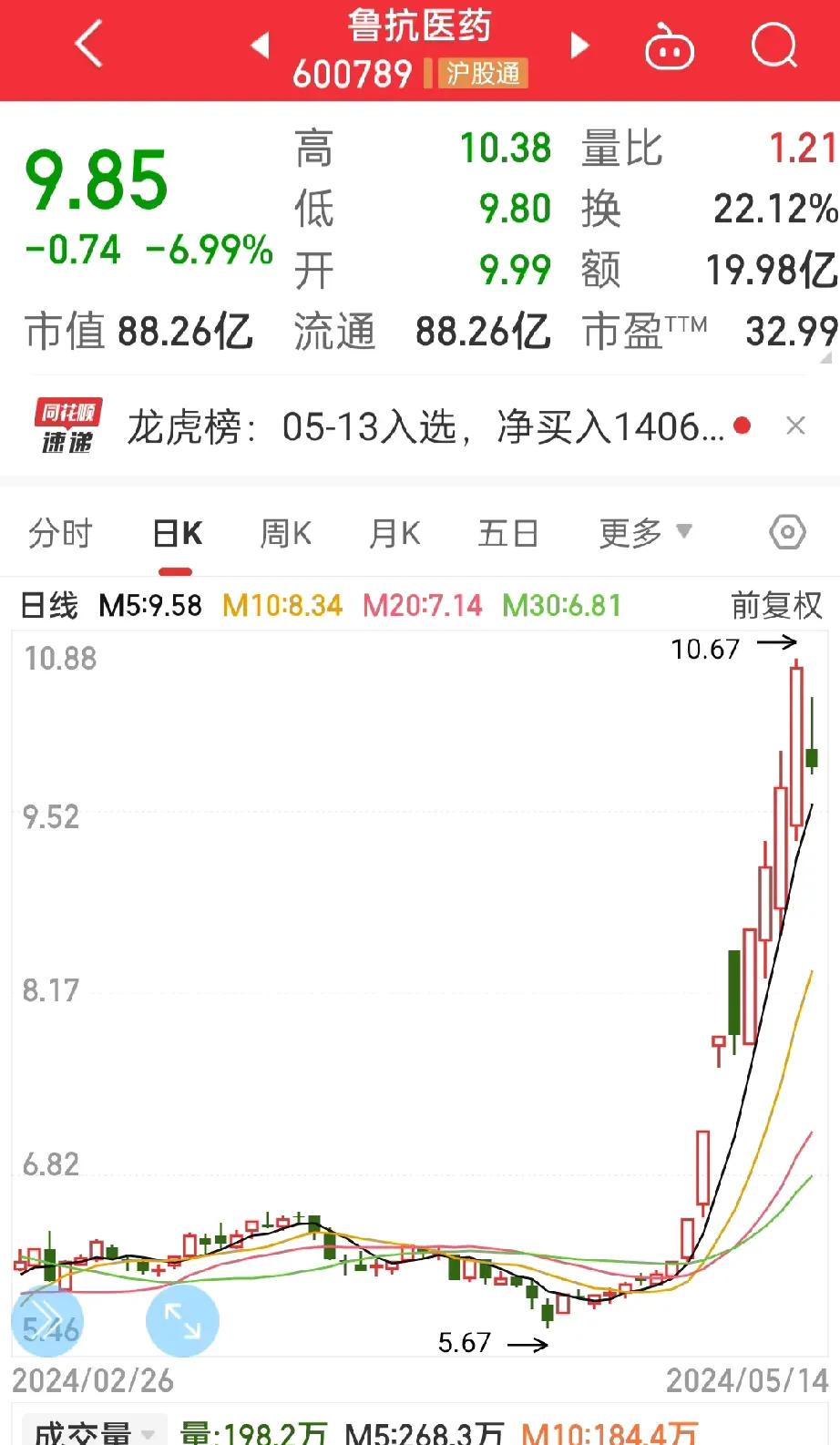Switch to the 分时 chart tab
Screen dimensions: 840x1445
coord(60,533)
